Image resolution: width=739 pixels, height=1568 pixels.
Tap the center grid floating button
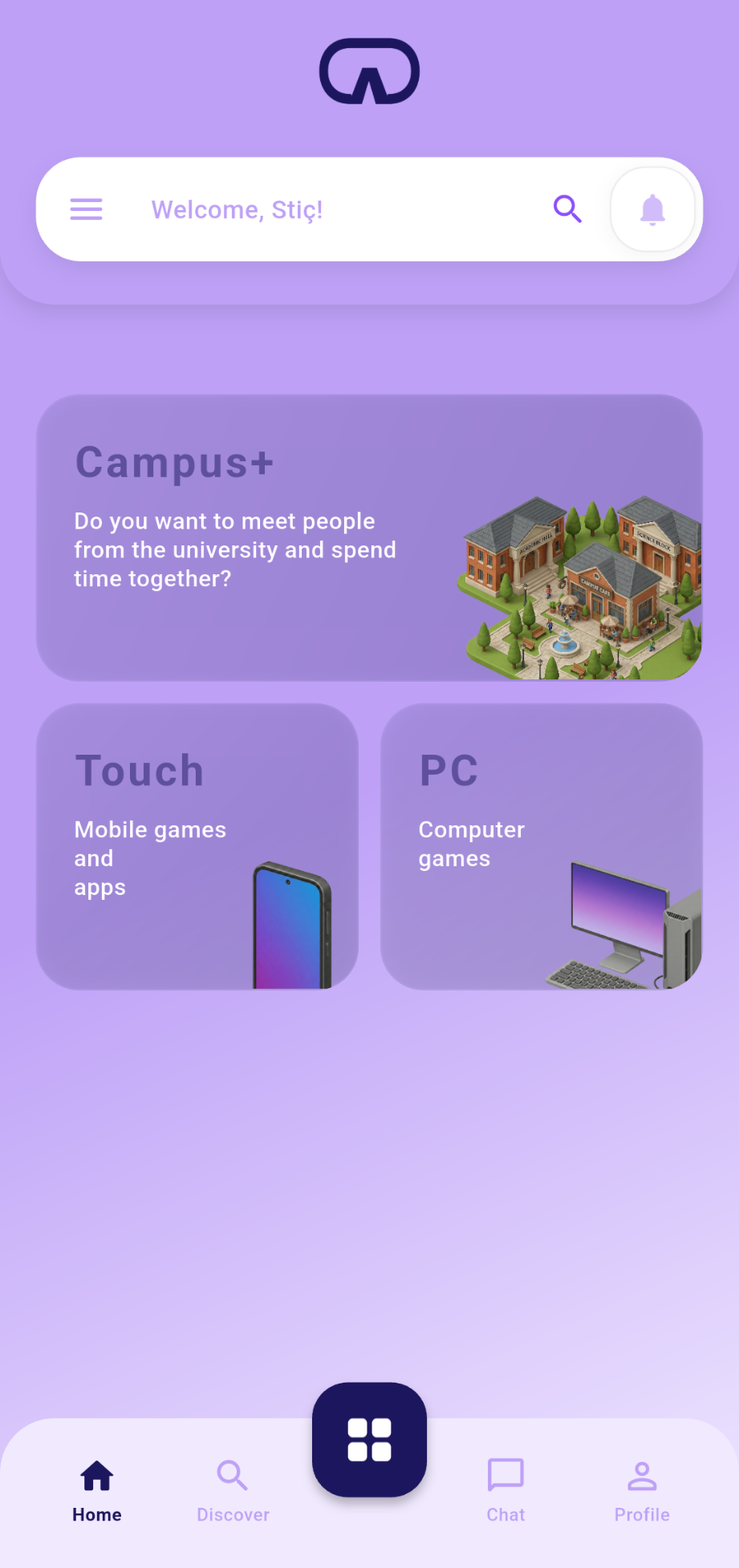[369, 1439]
